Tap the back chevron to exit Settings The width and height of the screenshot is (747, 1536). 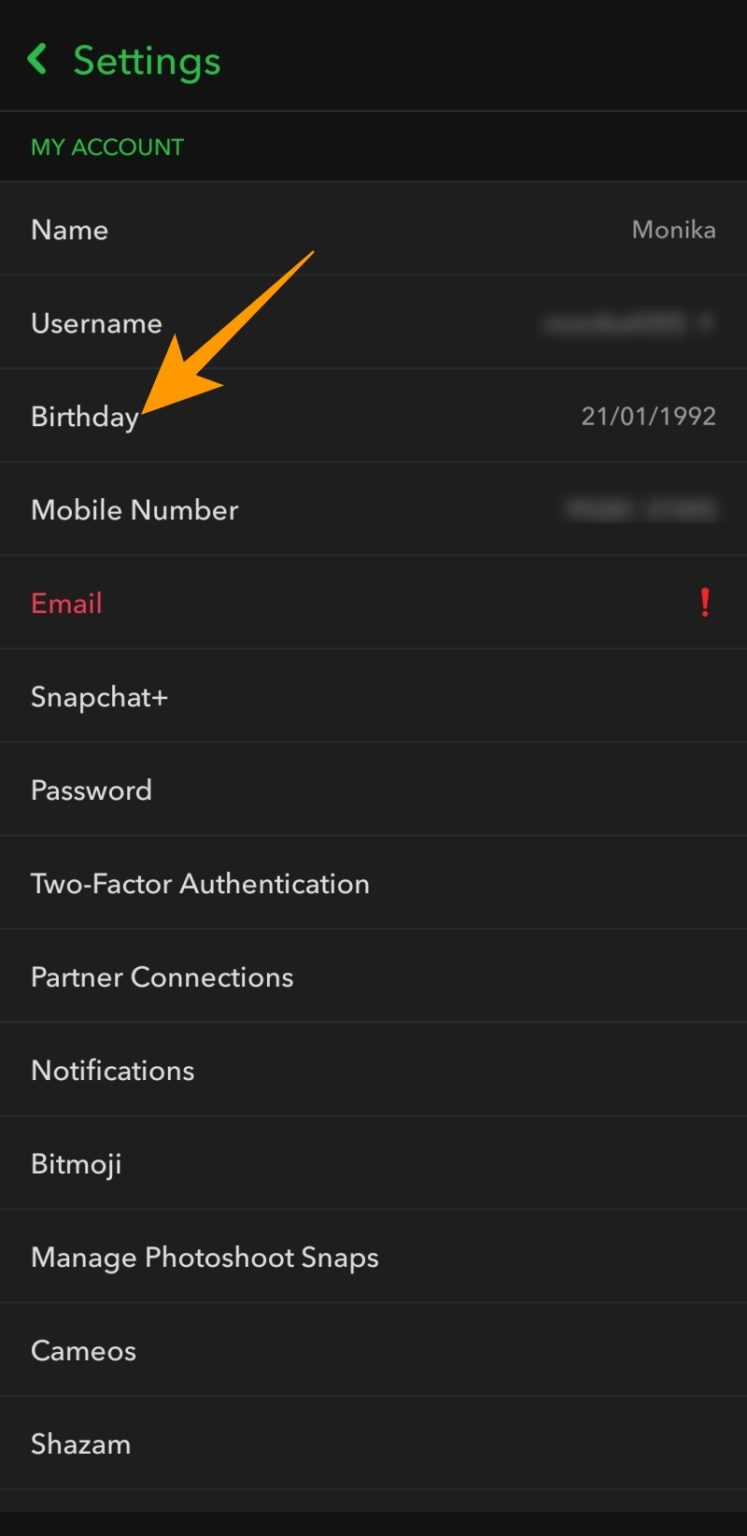coord(37,59)
